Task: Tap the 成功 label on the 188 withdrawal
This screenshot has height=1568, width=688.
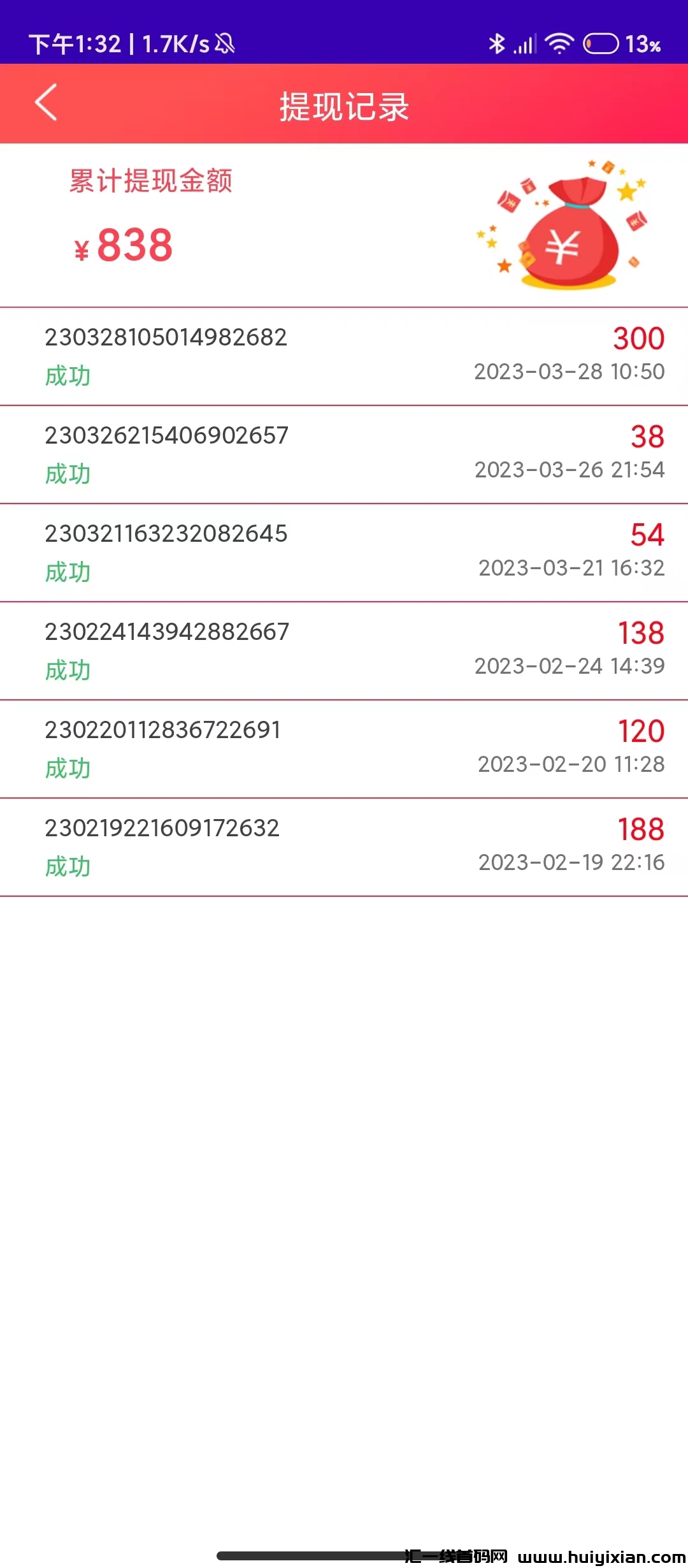Action: pyautogui.click(x=68, y=866)
